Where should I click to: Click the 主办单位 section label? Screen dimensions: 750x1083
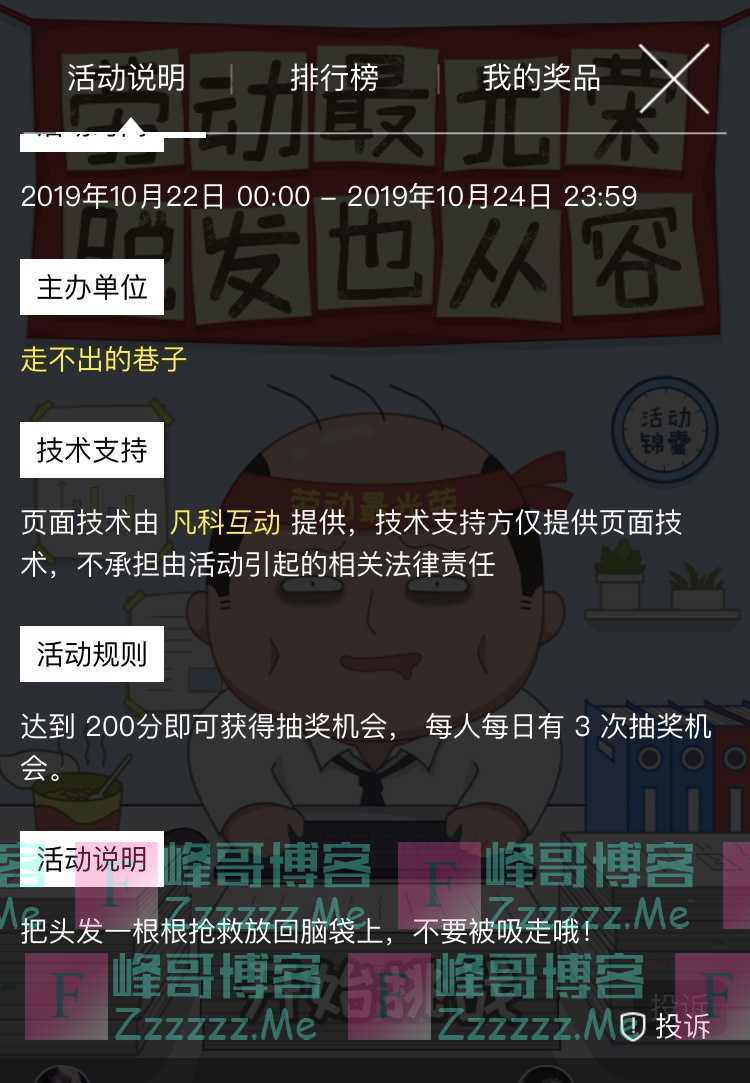(92, 287)
